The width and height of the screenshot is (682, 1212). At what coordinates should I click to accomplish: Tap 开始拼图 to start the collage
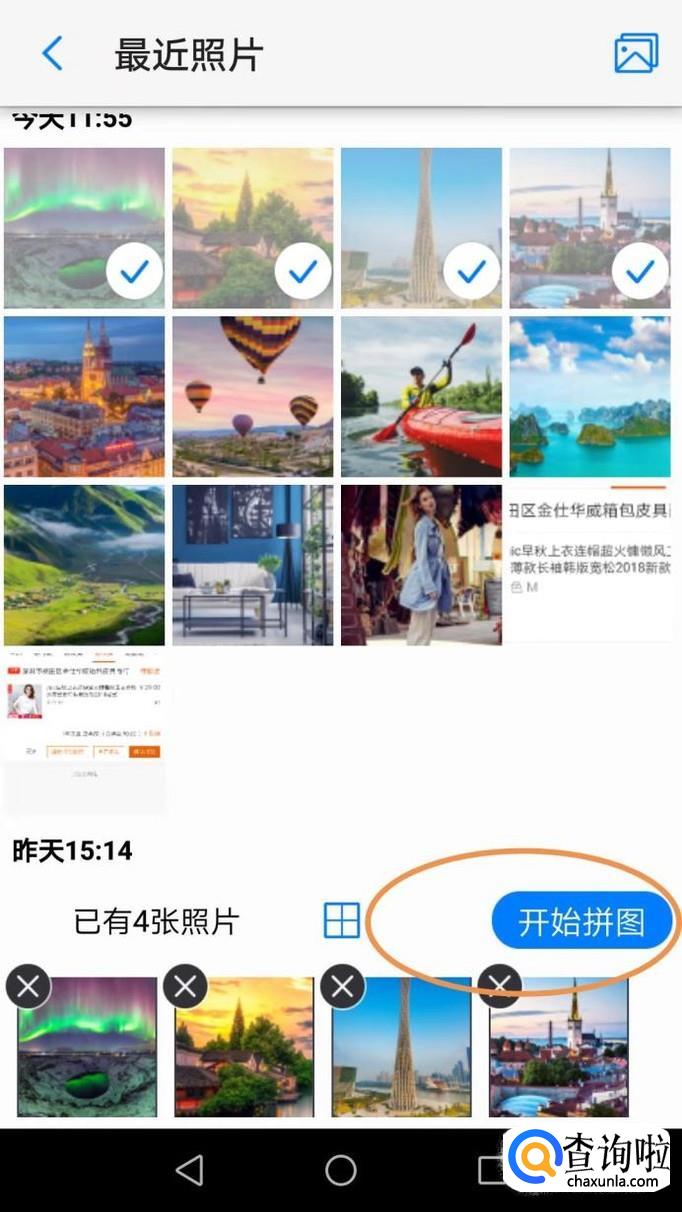click(x=581, y=921)
